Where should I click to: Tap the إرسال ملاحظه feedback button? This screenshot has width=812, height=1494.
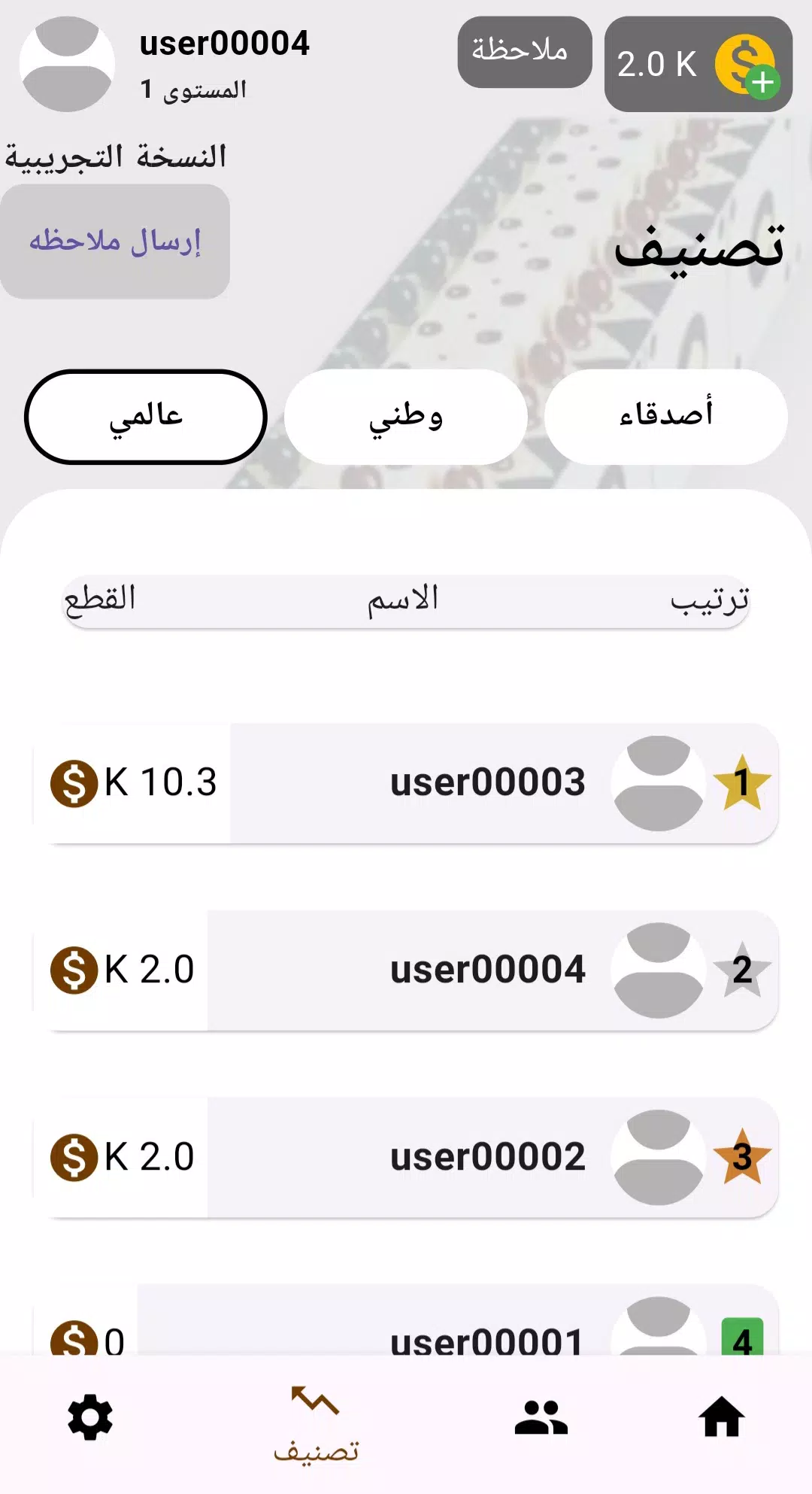(x=115, y=241)
